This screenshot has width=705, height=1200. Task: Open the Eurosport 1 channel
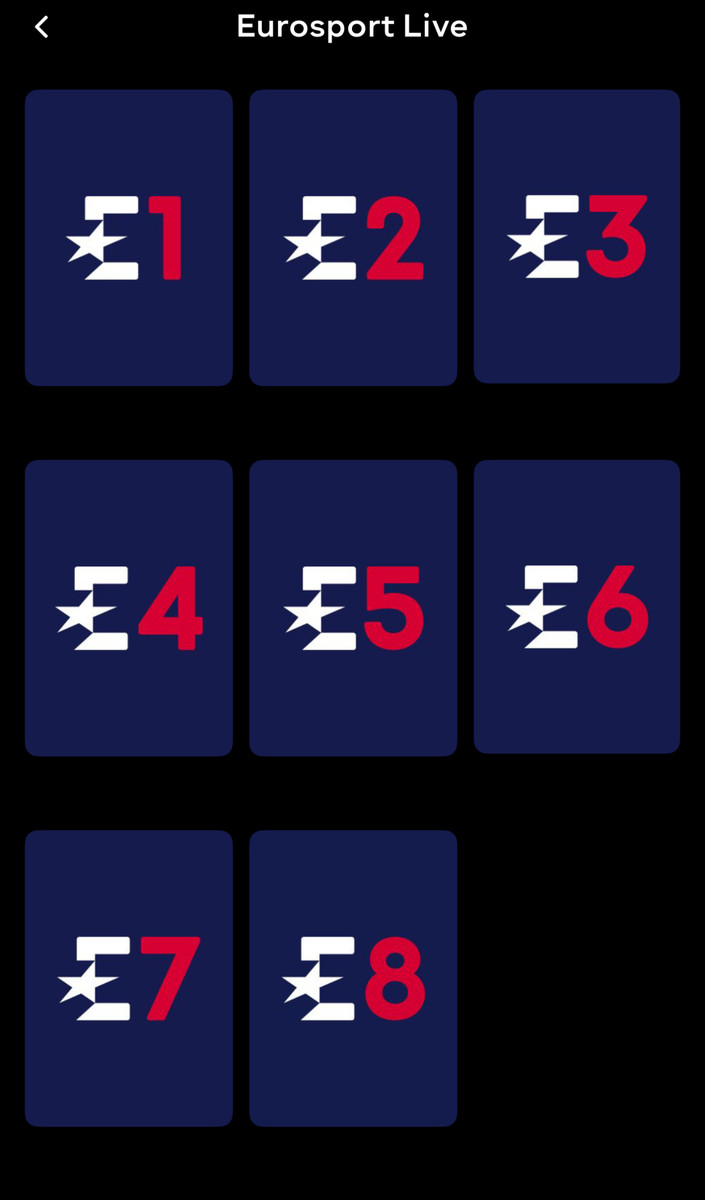(129, 238)
